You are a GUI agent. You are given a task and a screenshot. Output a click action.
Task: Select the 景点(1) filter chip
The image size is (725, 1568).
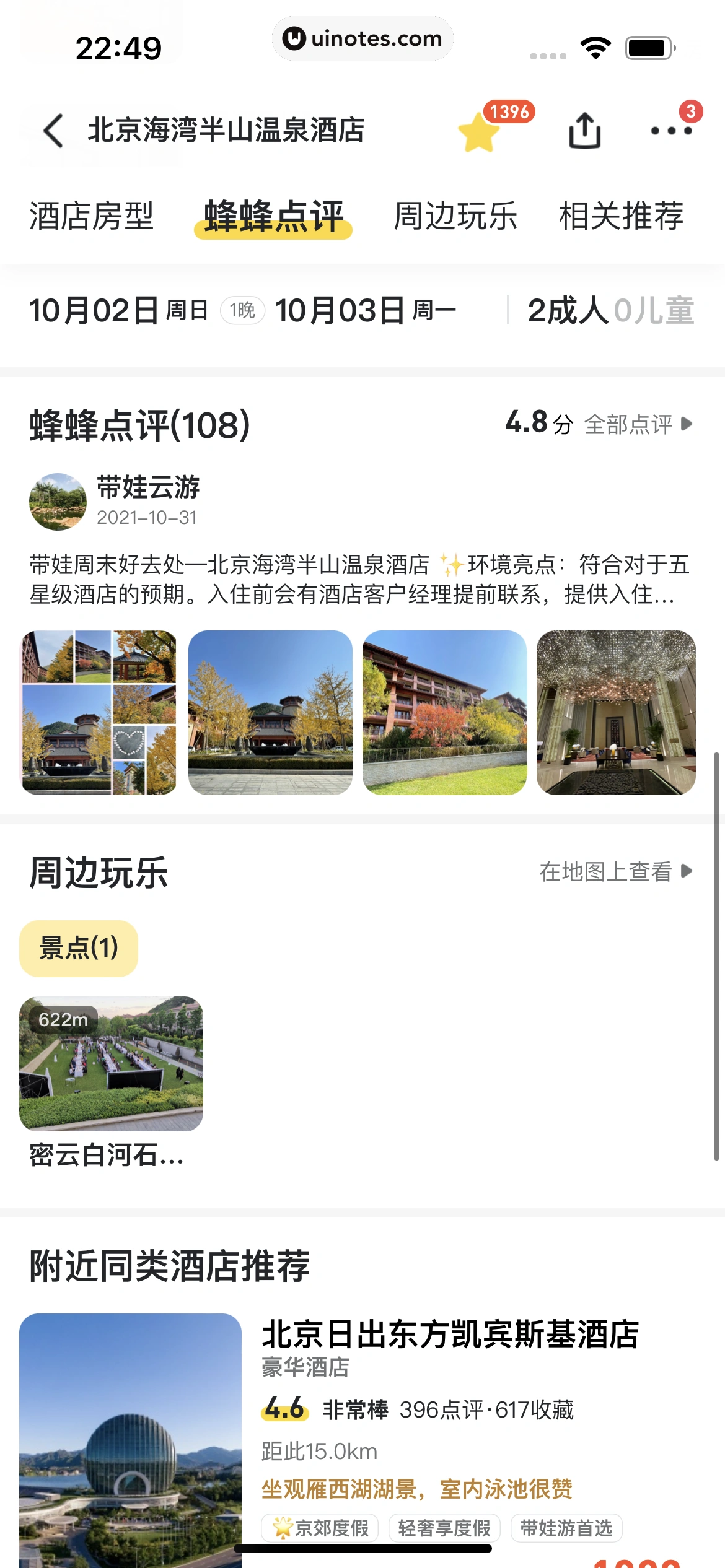click(78, 948)
